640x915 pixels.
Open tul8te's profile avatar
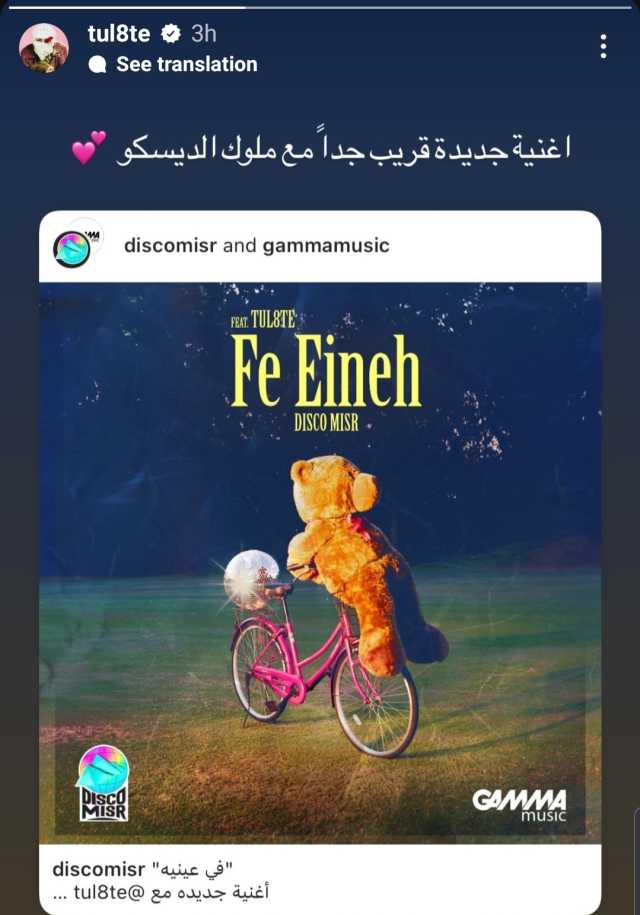[x=44, y=48]
